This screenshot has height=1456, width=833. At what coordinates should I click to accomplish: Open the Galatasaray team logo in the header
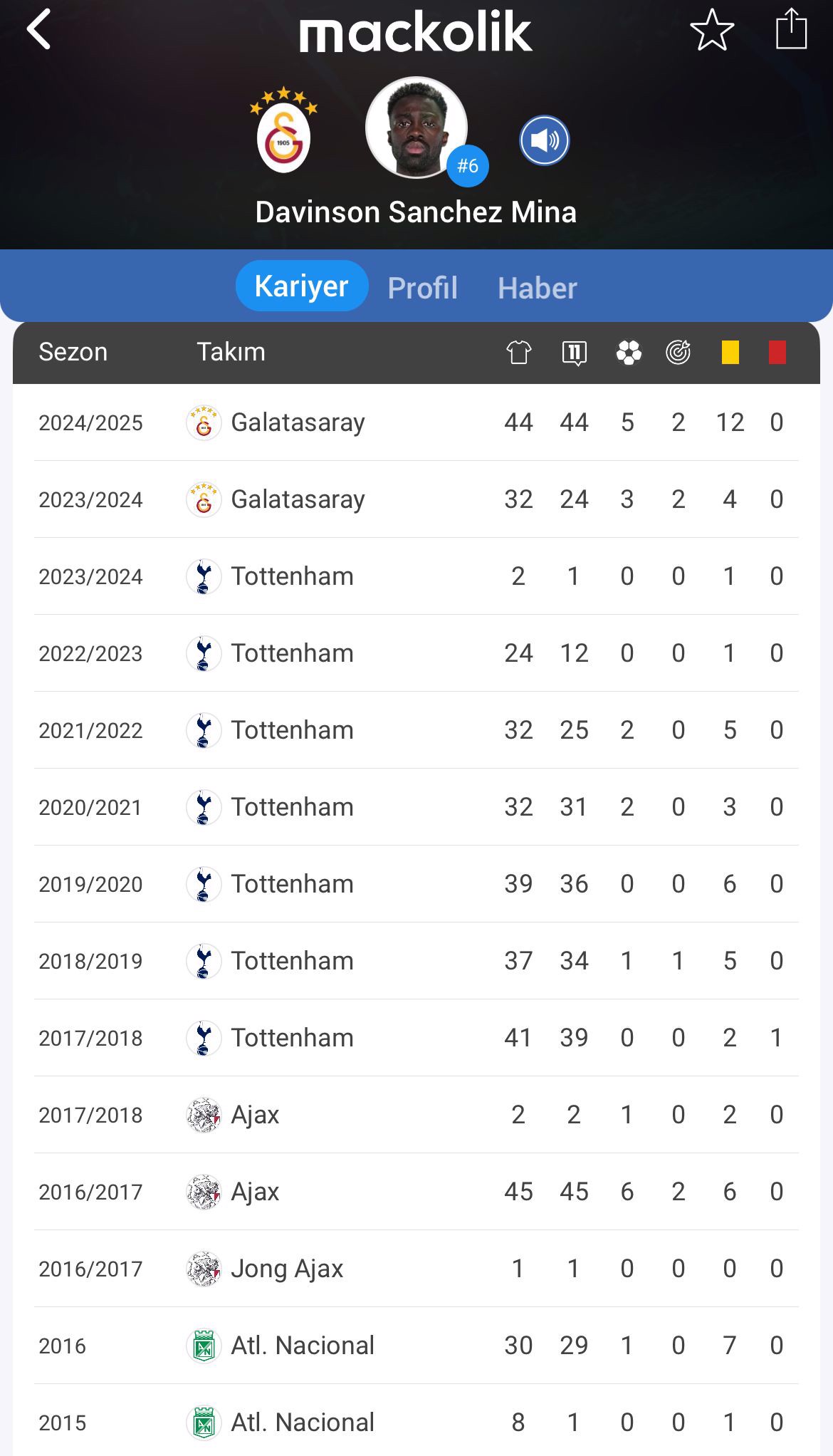(x=283, y=130)
